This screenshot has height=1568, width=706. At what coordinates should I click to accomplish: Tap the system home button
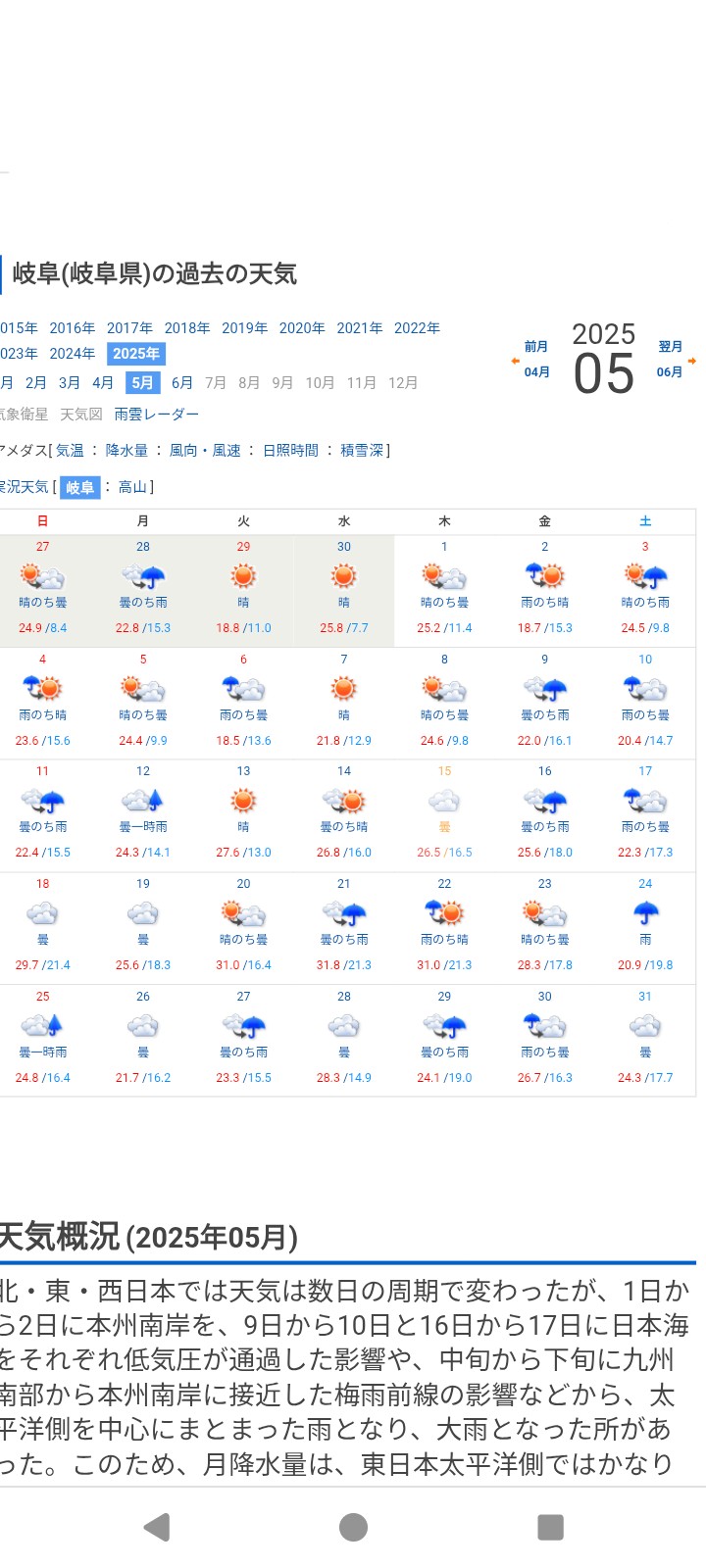tap(353, 1527)
